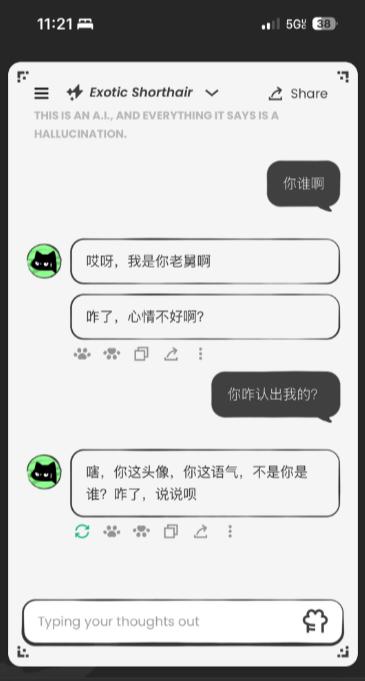Open more options under the reply ending "说说呗"

click(230, 531)
